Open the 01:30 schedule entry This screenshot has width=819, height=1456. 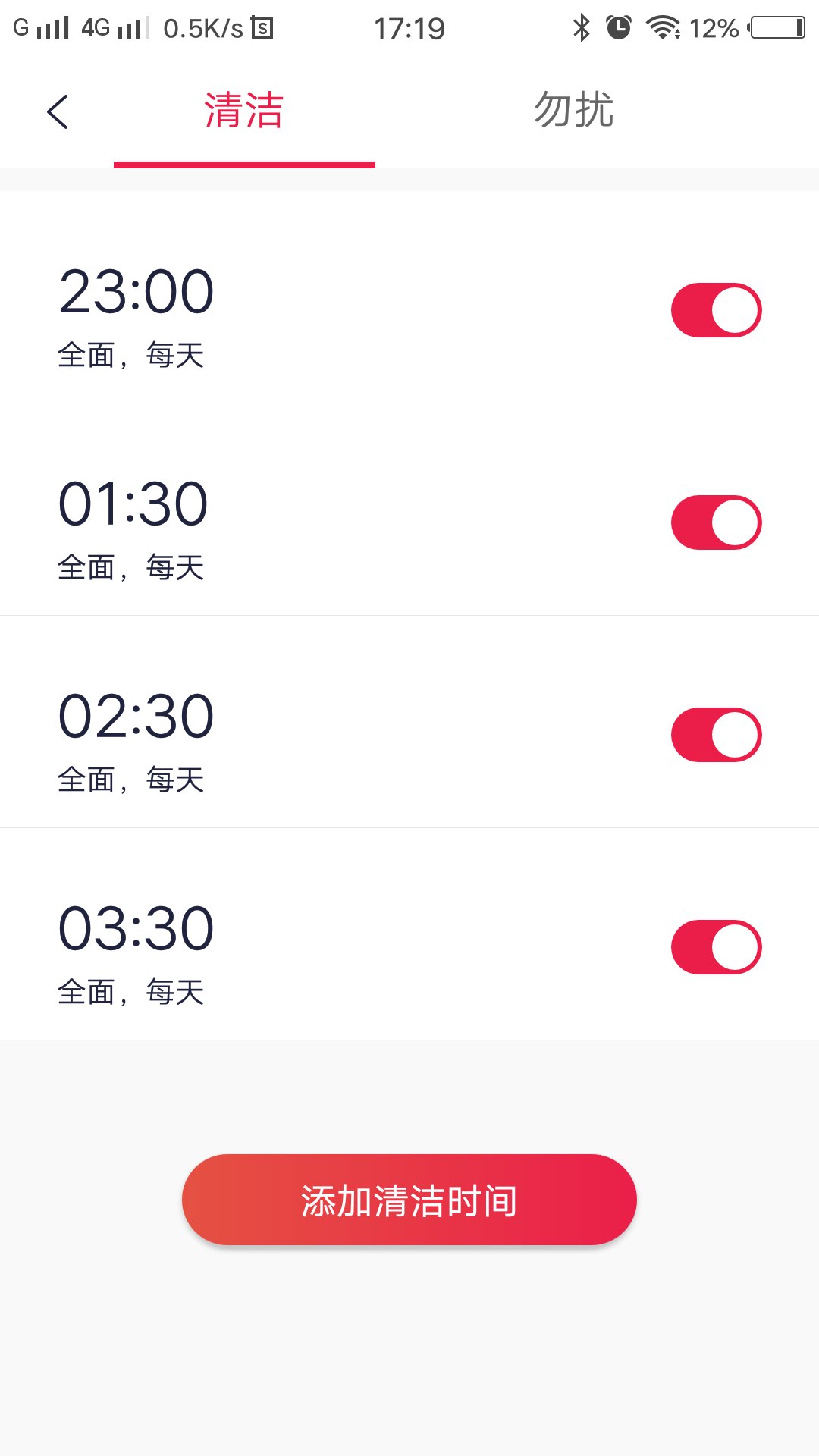(409, 510)
